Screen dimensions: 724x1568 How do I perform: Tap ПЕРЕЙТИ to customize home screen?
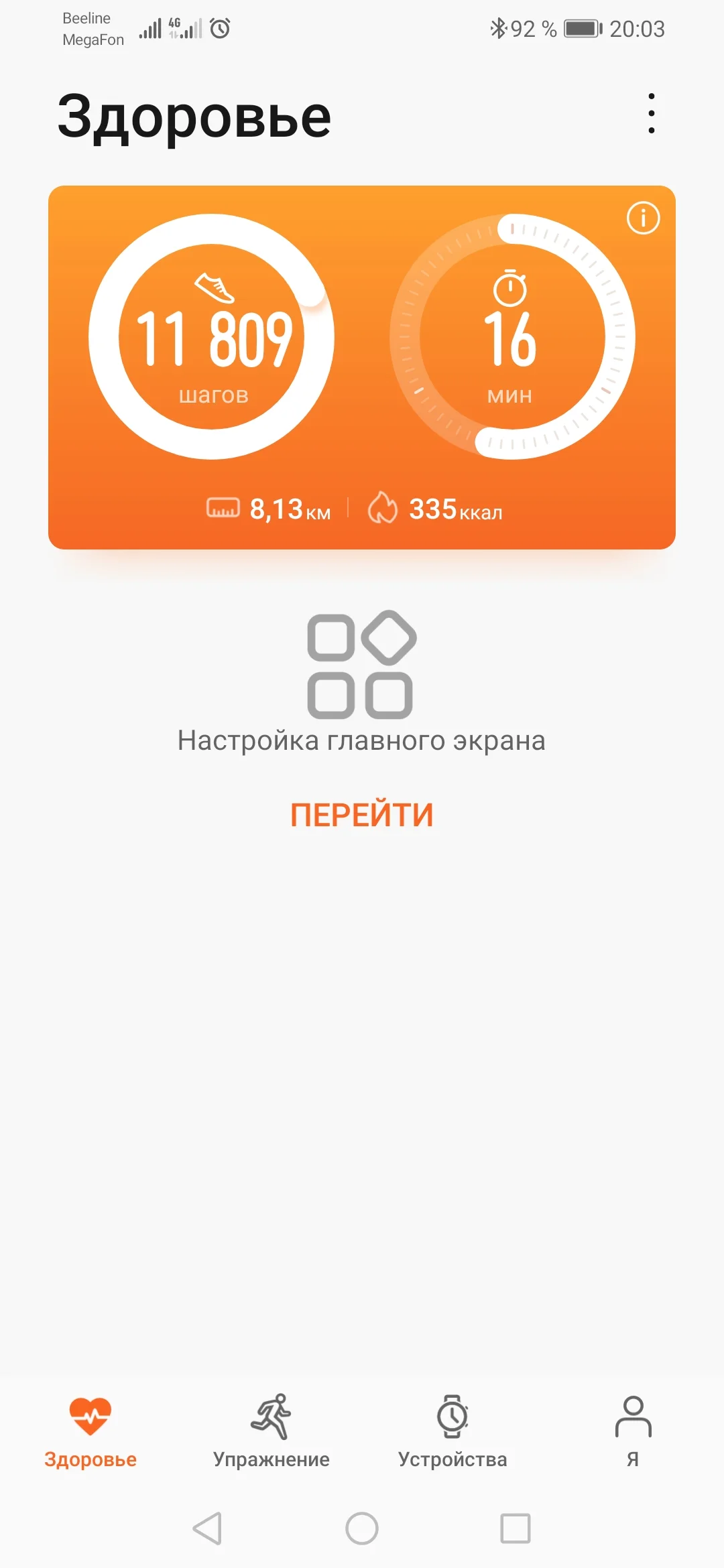point(362,815)
